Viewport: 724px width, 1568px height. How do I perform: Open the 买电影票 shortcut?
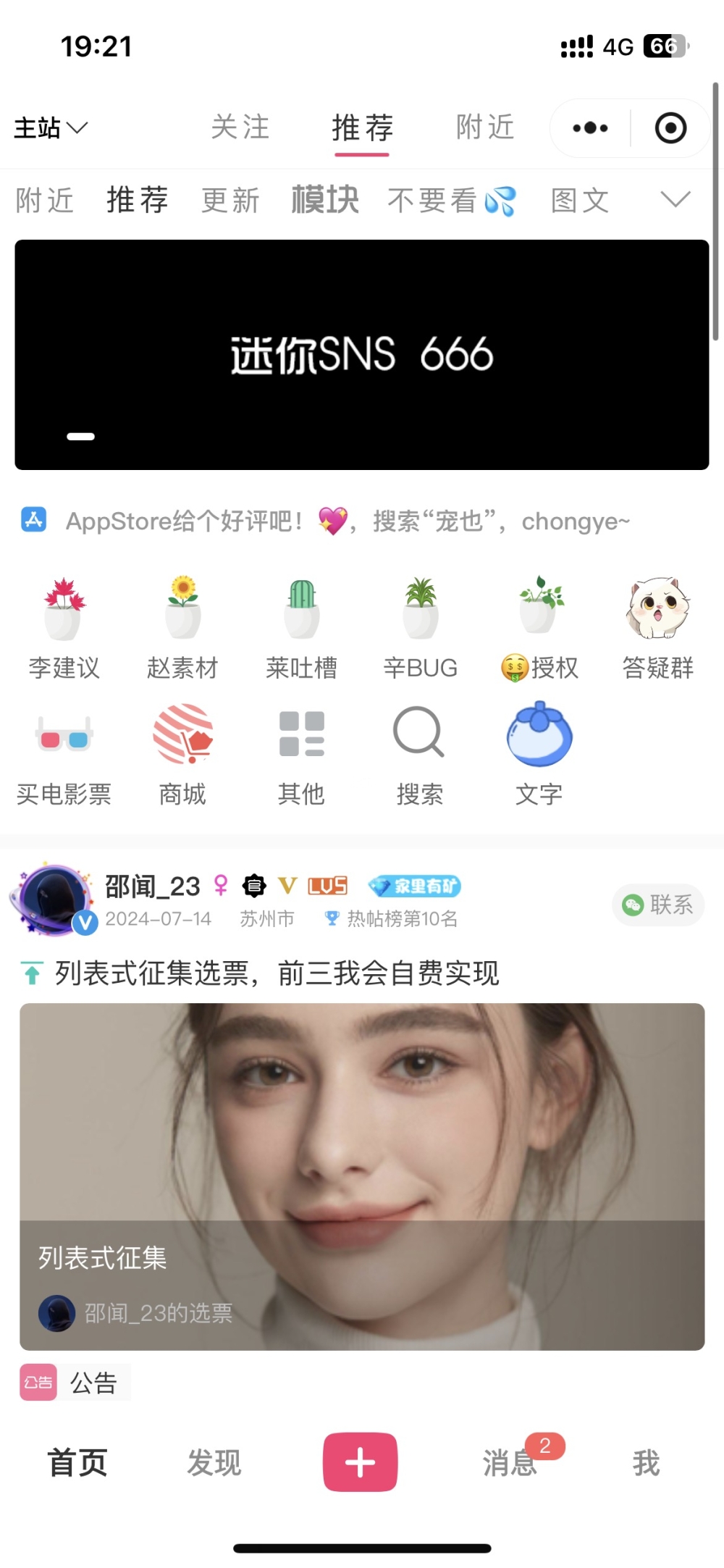click(x=64, y=755)
